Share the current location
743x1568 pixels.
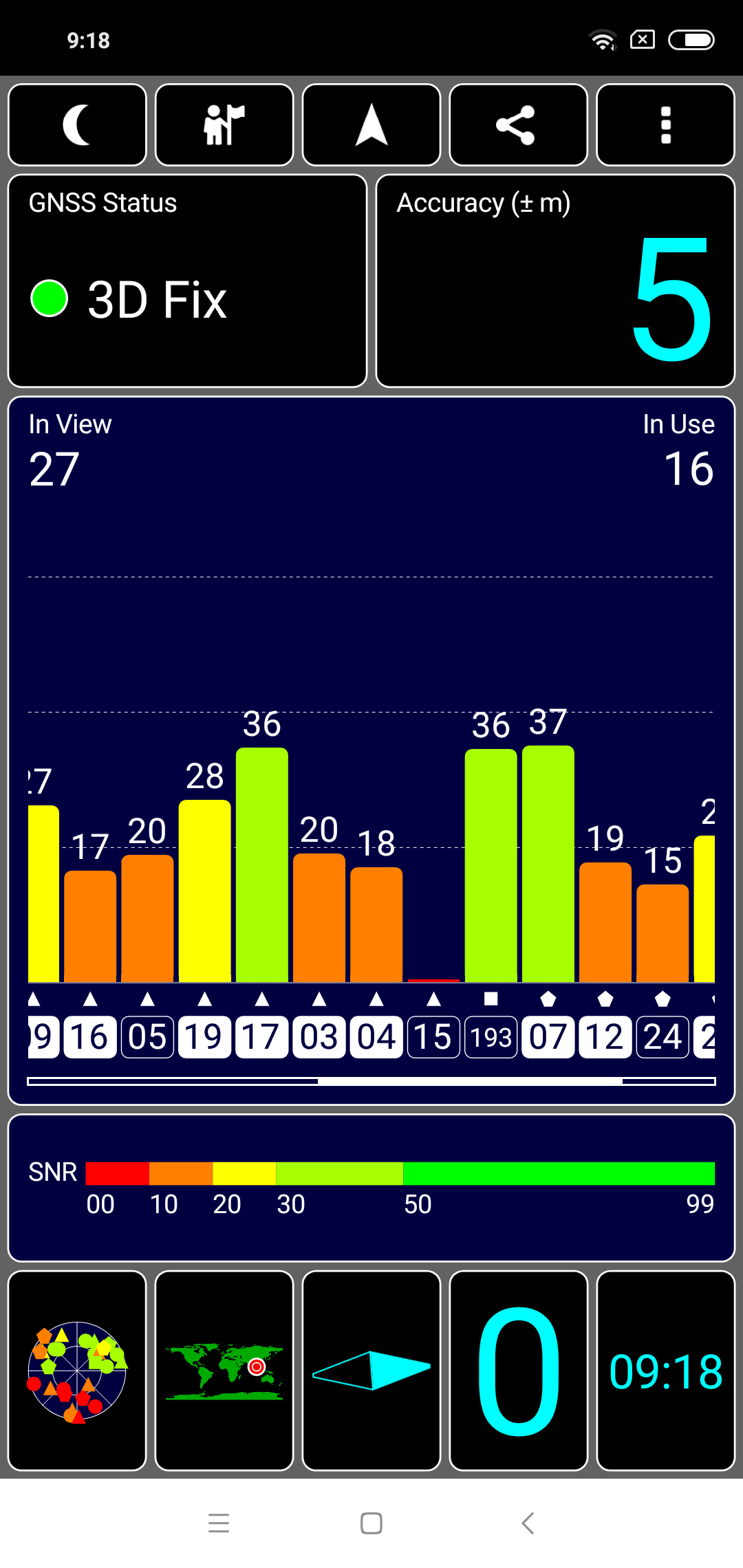tap(518, 125)
